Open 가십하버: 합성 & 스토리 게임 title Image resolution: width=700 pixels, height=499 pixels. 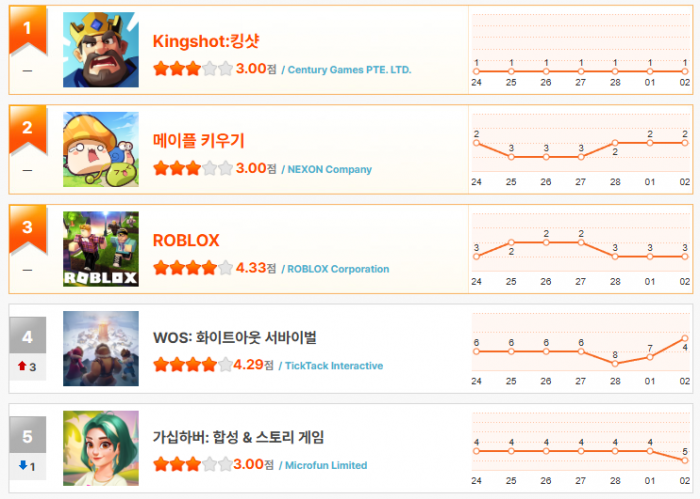tap(238, 437)
